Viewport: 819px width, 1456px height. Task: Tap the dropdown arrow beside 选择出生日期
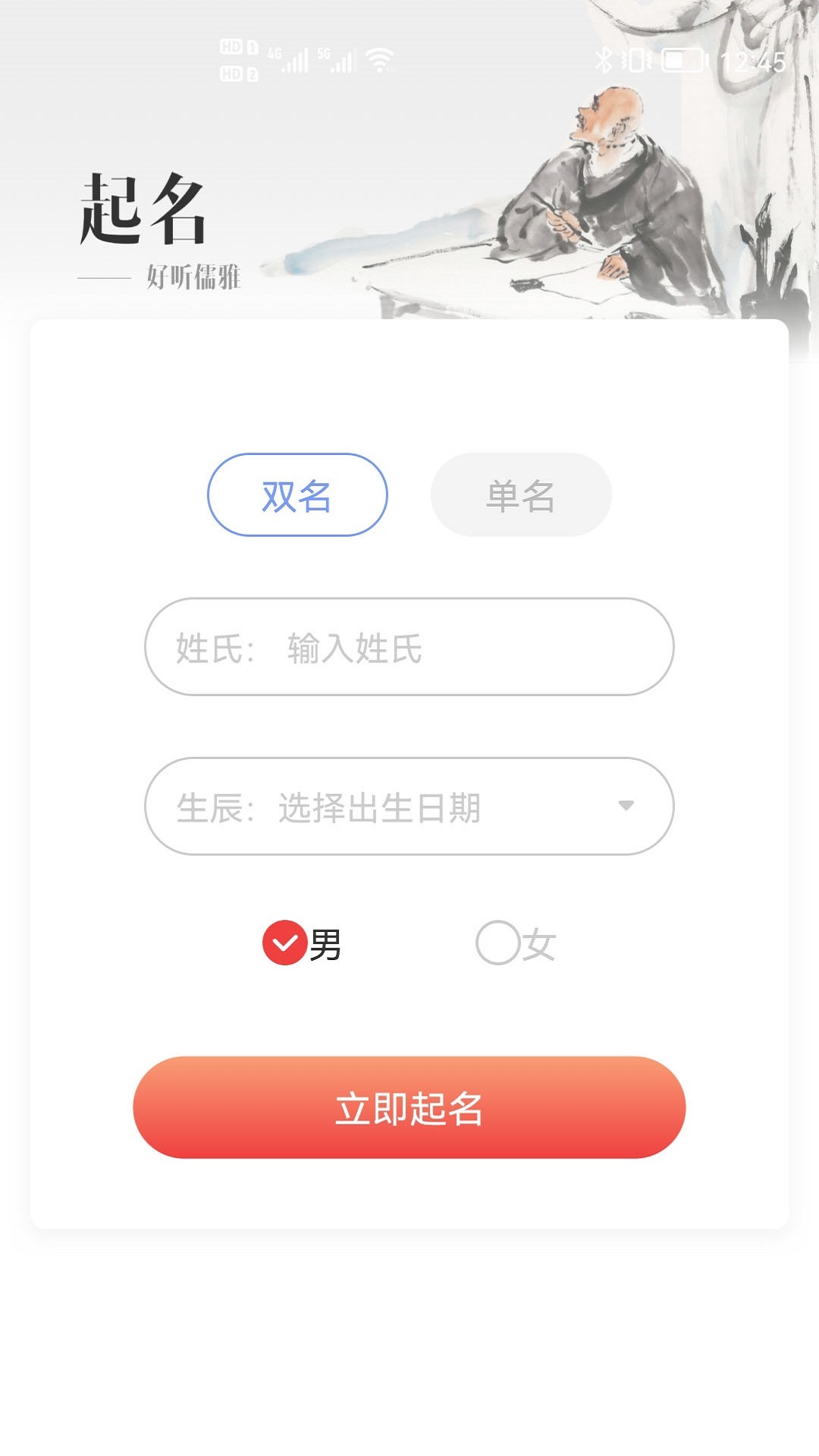(x=628, y=808)
